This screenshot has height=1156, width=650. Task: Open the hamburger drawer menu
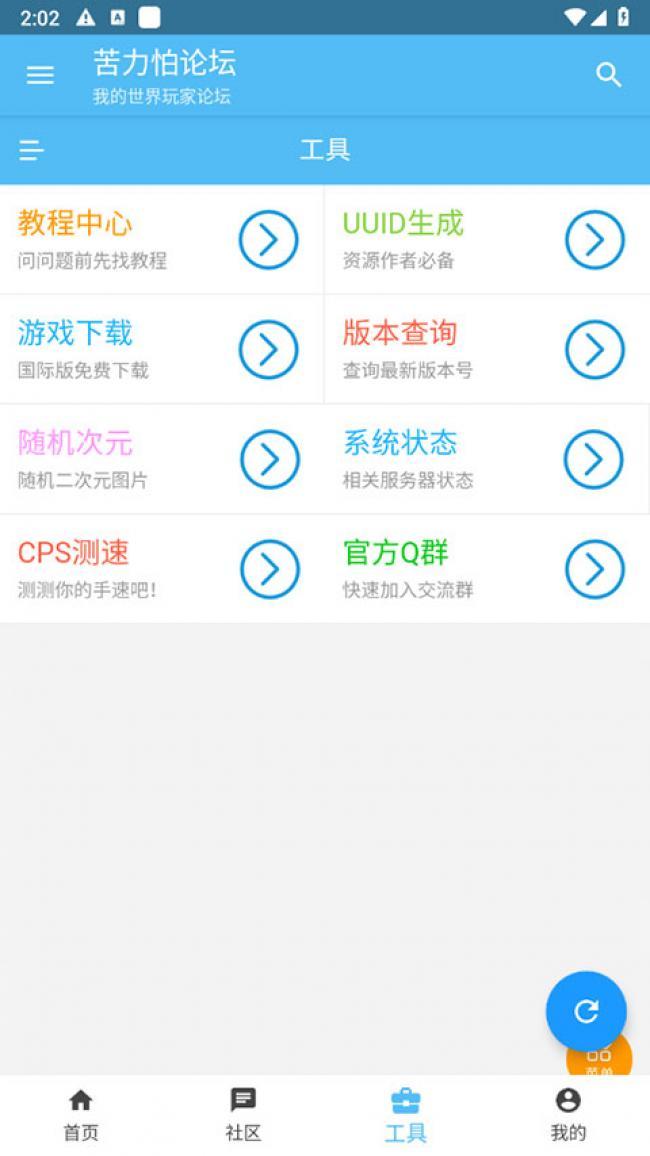(x=40, y=75)
